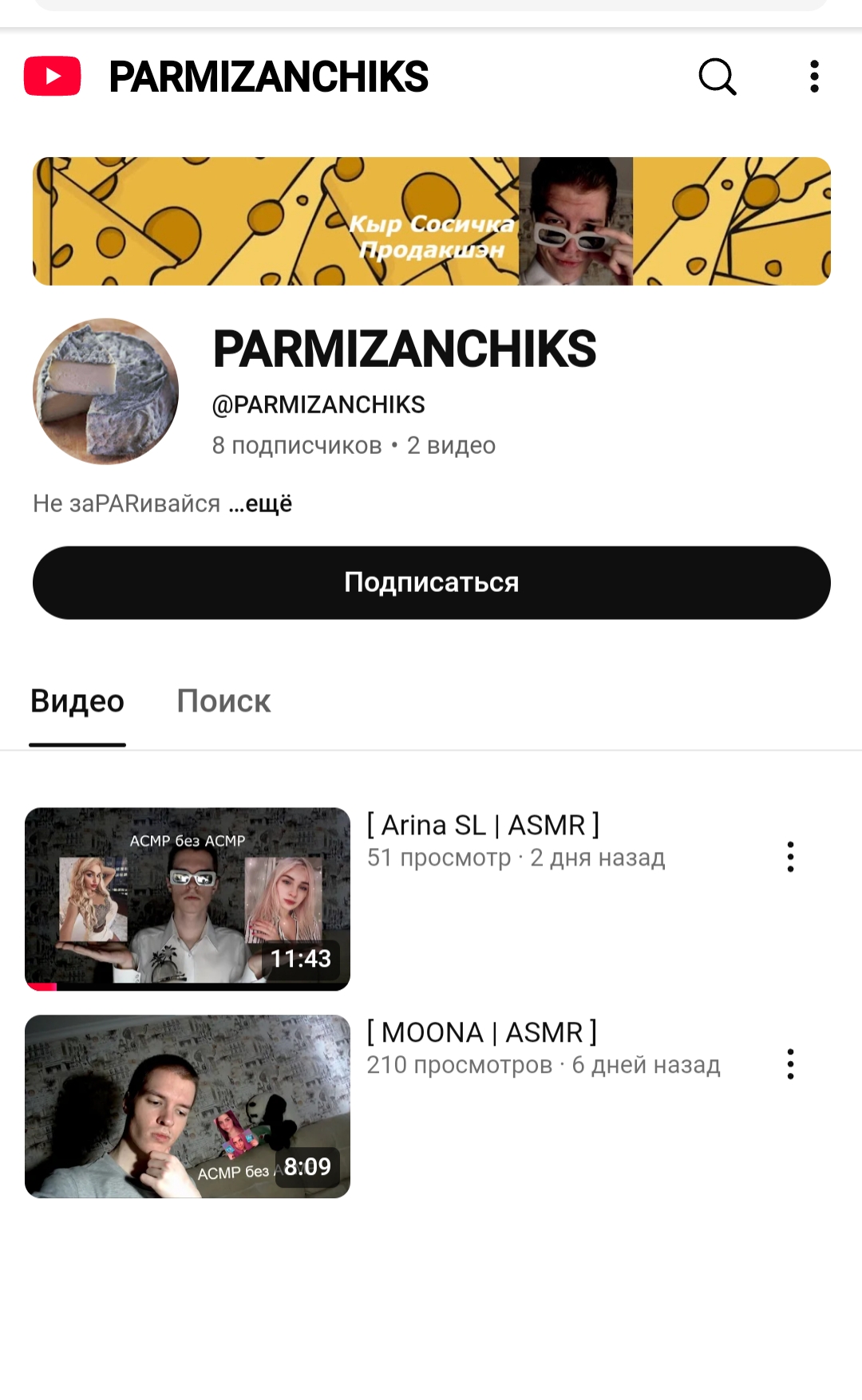Screen dimensions: 862x1400
Task: Subscribe with the «Подписаться» button
Action: (431, 582)
